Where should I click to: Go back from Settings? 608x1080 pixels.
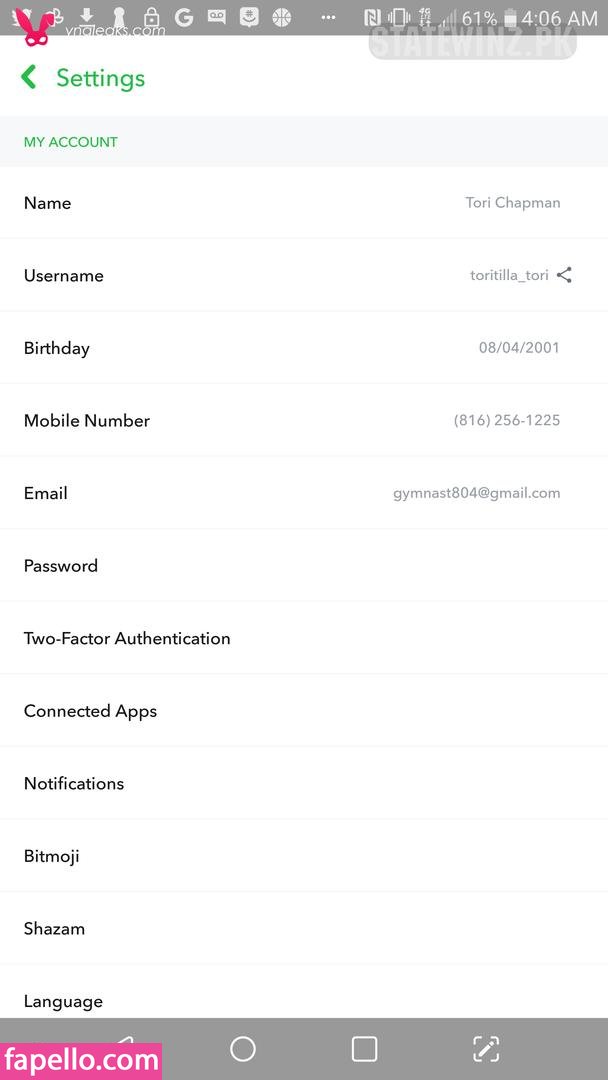click(28, 77)
